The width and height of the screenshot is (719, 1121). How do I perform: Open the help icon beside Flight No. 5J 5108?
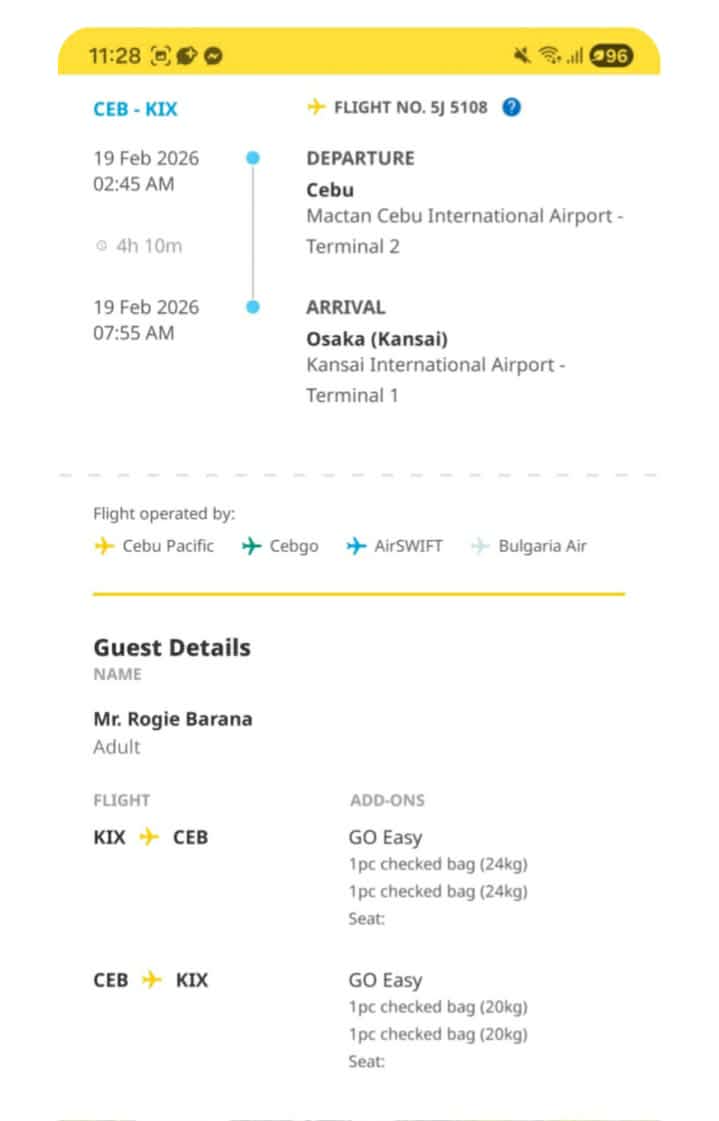511,107
